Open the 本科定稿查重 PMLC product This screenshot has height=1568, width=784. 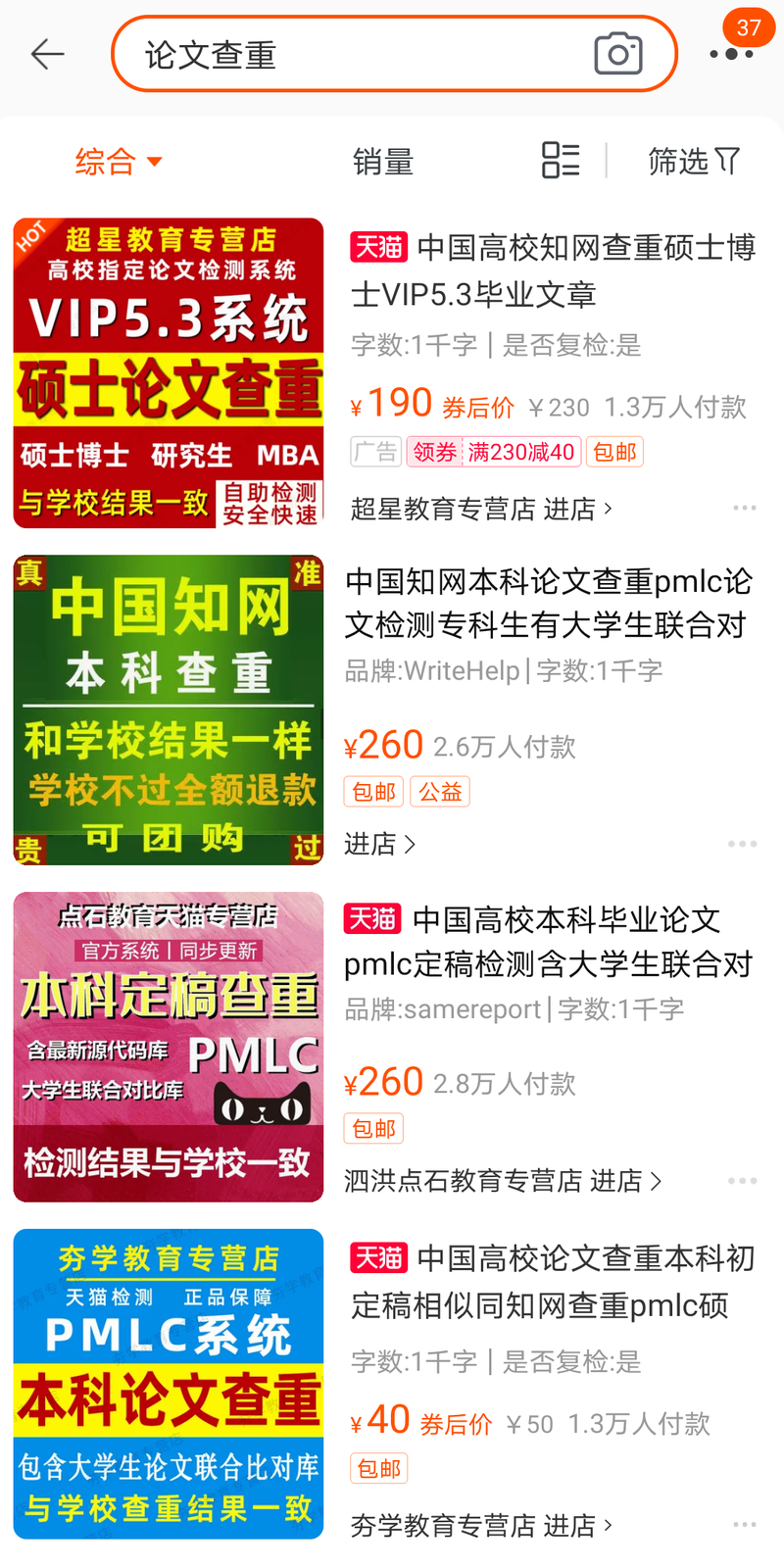[x=169, y=1047]
